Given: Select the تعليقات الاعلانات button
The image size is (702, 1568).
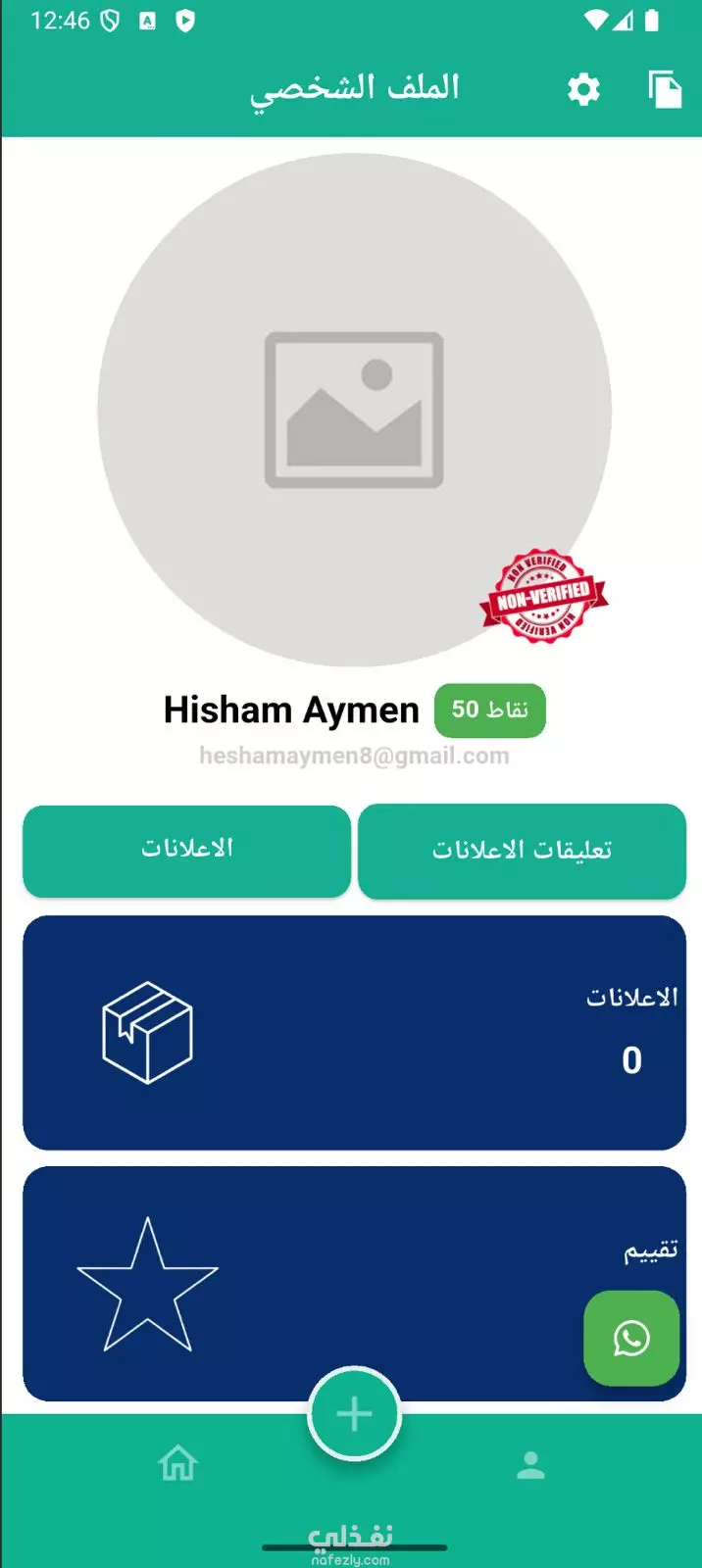Looking at the screenshot, I should [x=522, y=850].
